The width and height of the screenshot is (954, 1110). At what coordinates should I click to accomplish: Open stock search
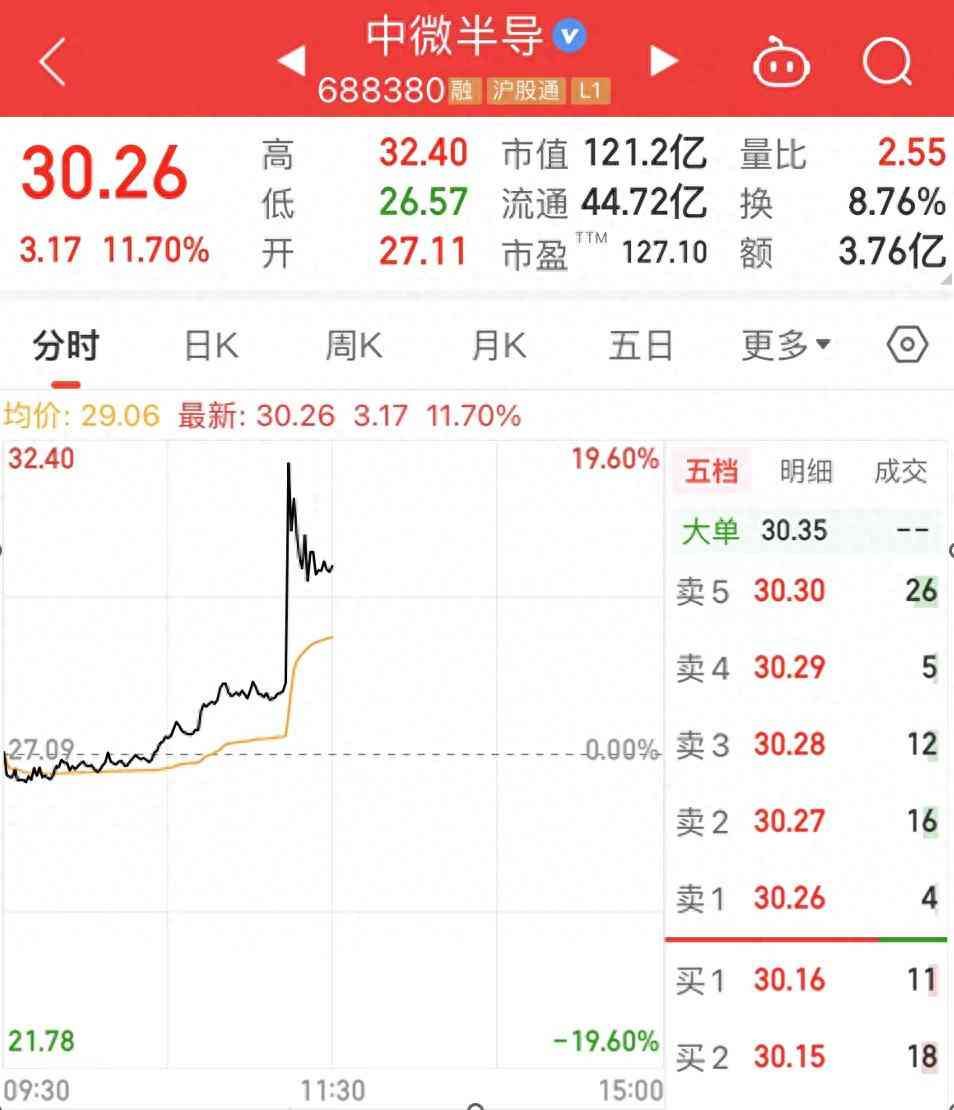[x=888, y=62]
